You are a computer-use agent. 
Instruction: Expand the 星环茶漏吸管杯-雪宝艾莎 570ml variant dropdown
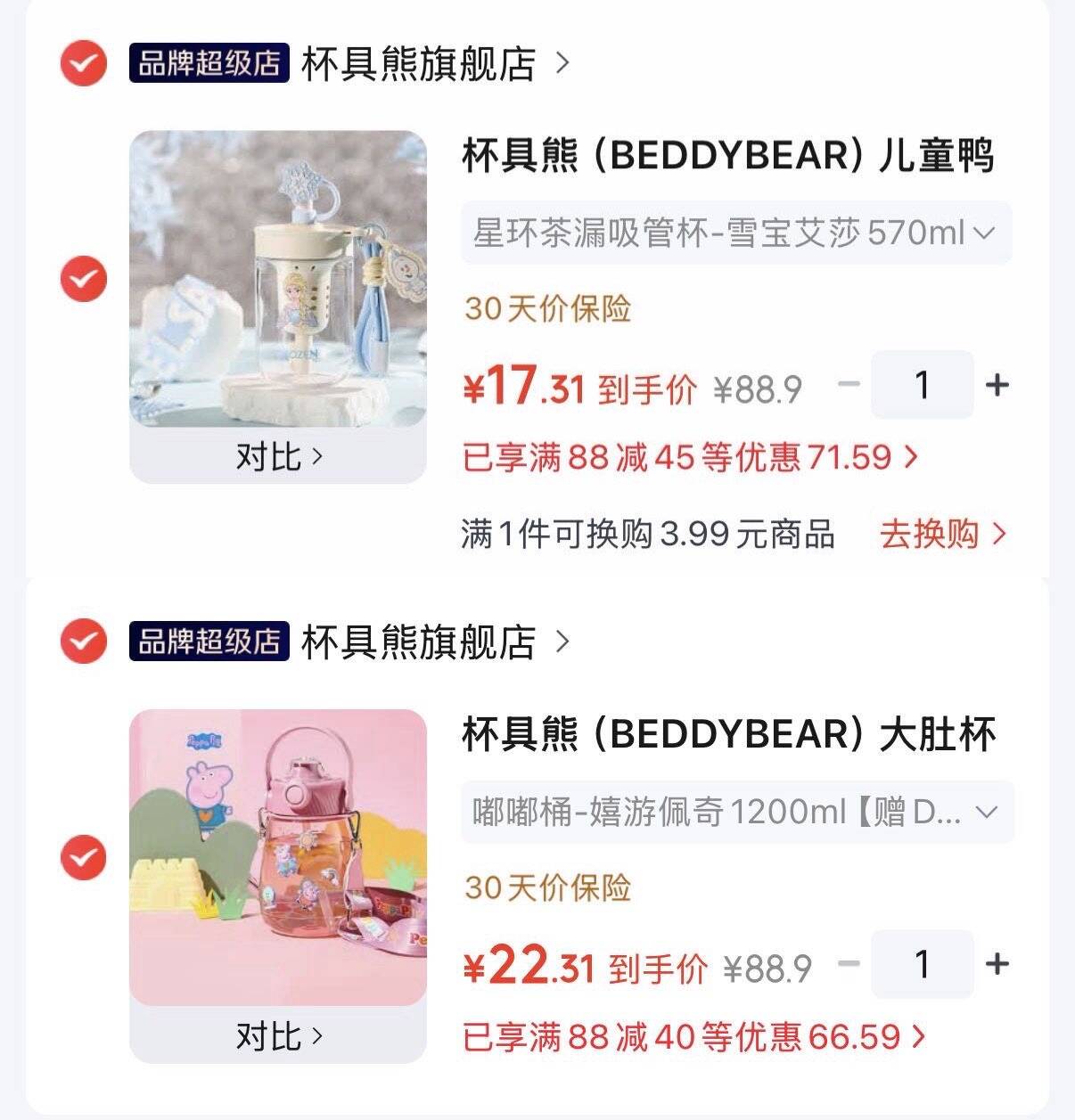[x=736, y=233]
